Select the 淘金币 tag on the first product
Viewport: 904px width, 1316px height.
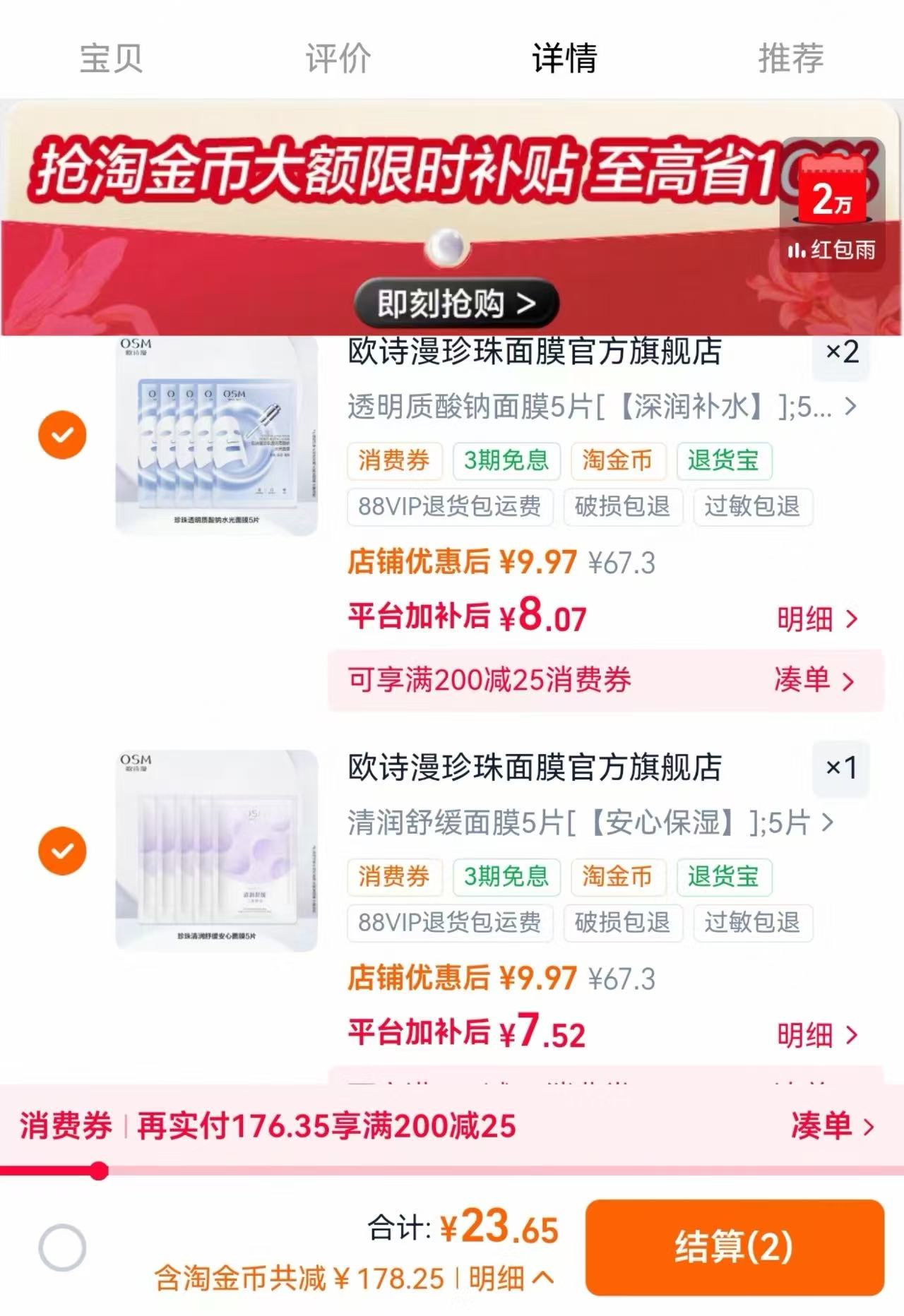click(617, 462)
